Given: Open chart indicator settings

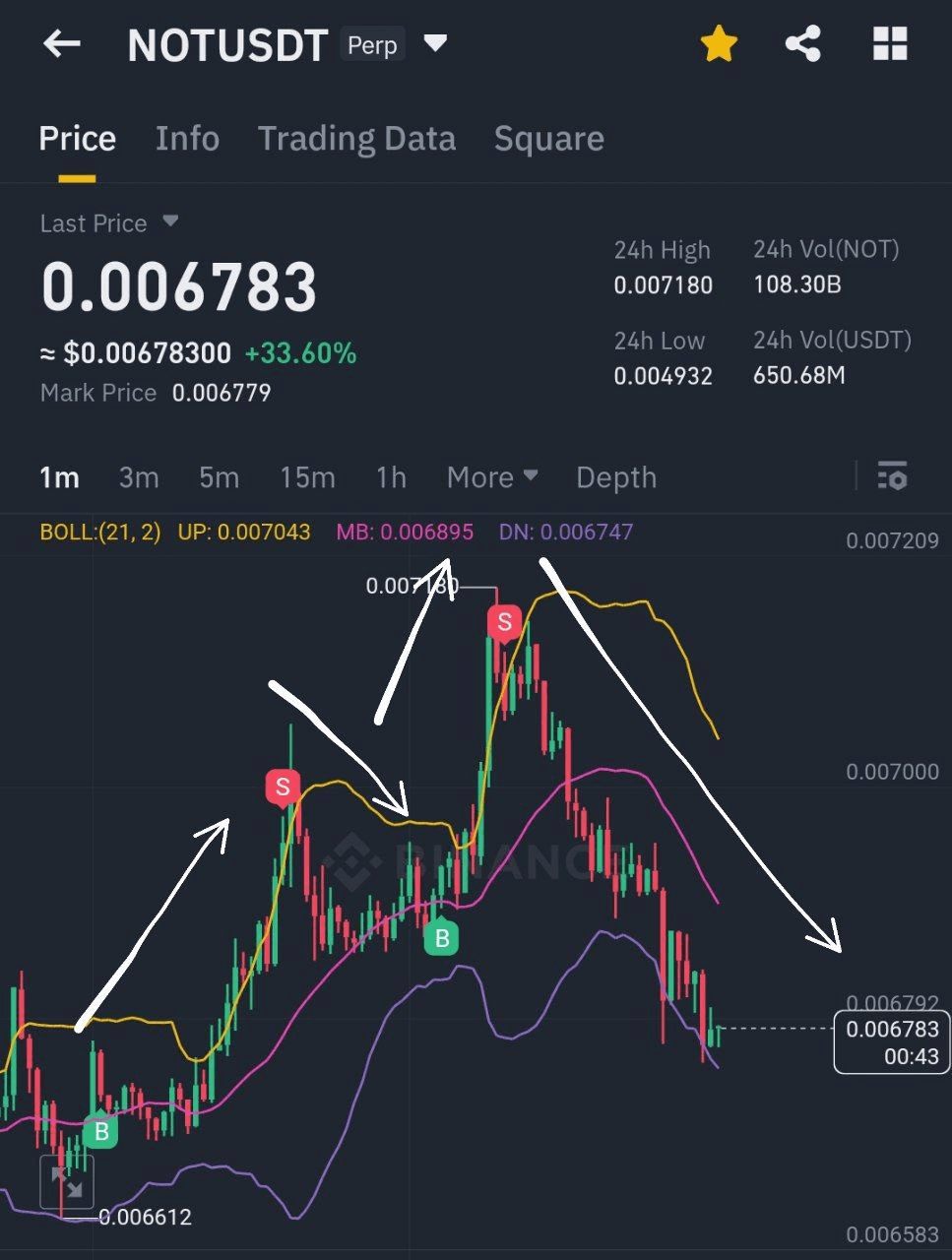Looking at the screenshot, I should 892,476.
